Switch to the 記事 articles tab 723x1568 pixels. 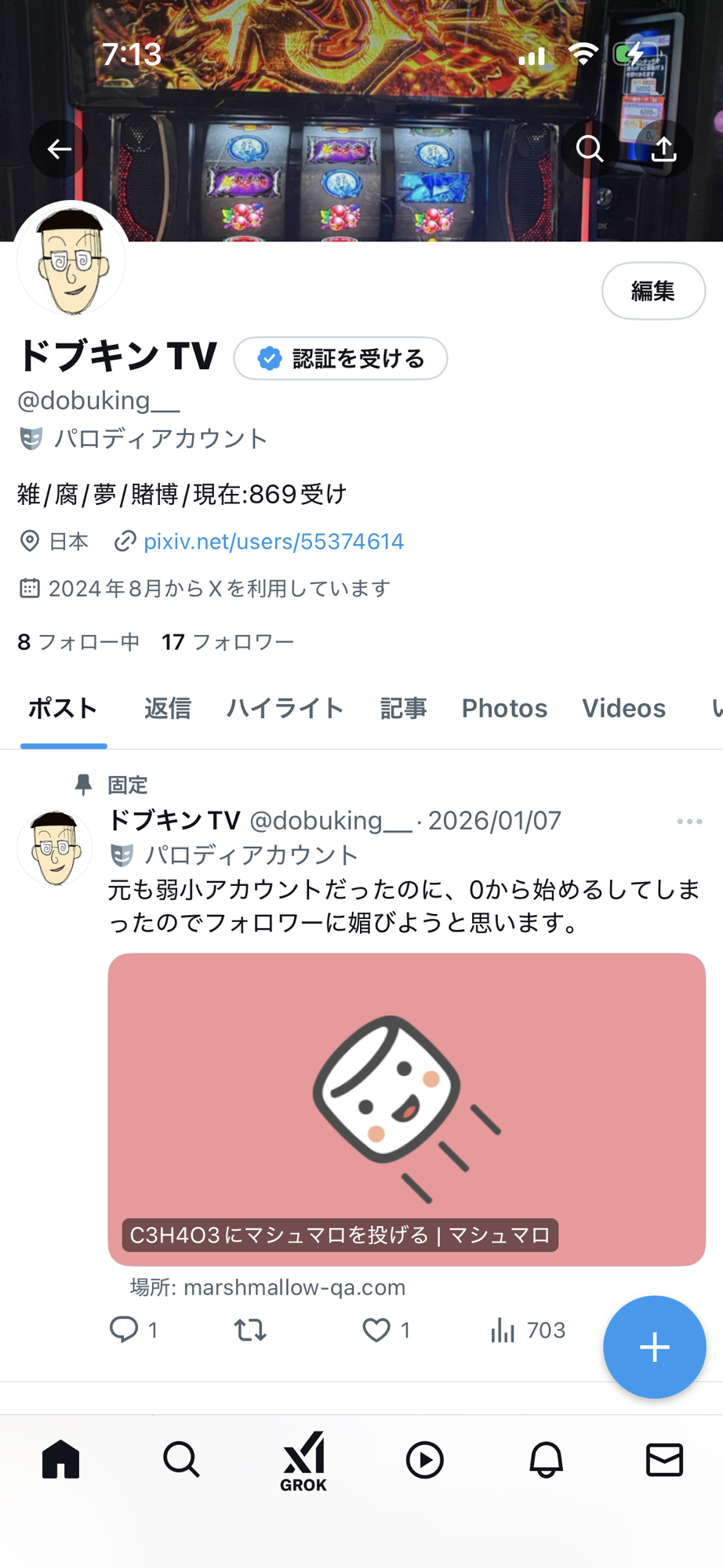coord(403,708)
